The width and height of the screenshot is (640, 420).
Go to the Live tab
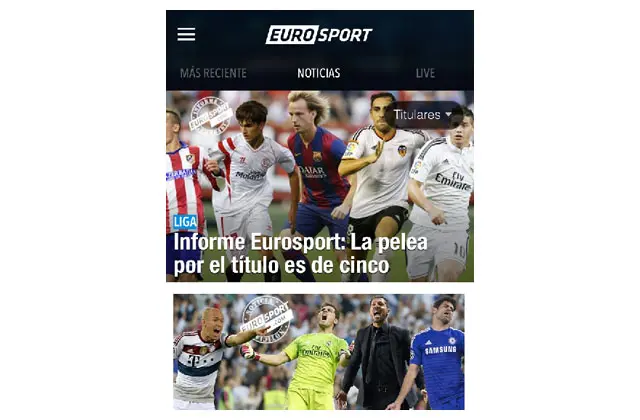(x=425, y=73)
